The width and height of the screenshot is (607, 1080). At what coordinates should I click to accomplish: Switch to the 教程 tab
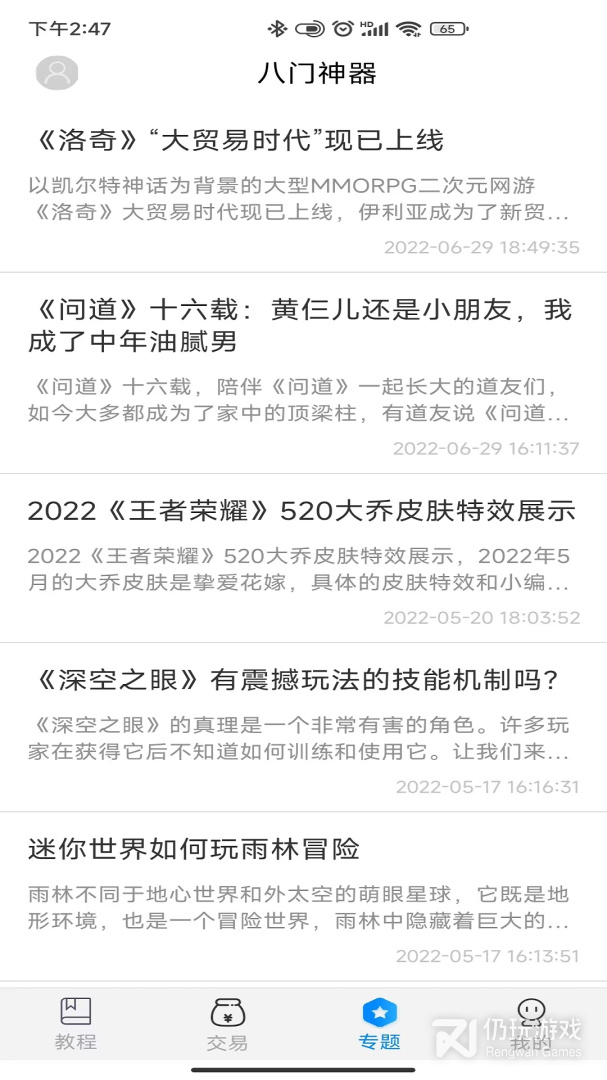[76, 1023]
